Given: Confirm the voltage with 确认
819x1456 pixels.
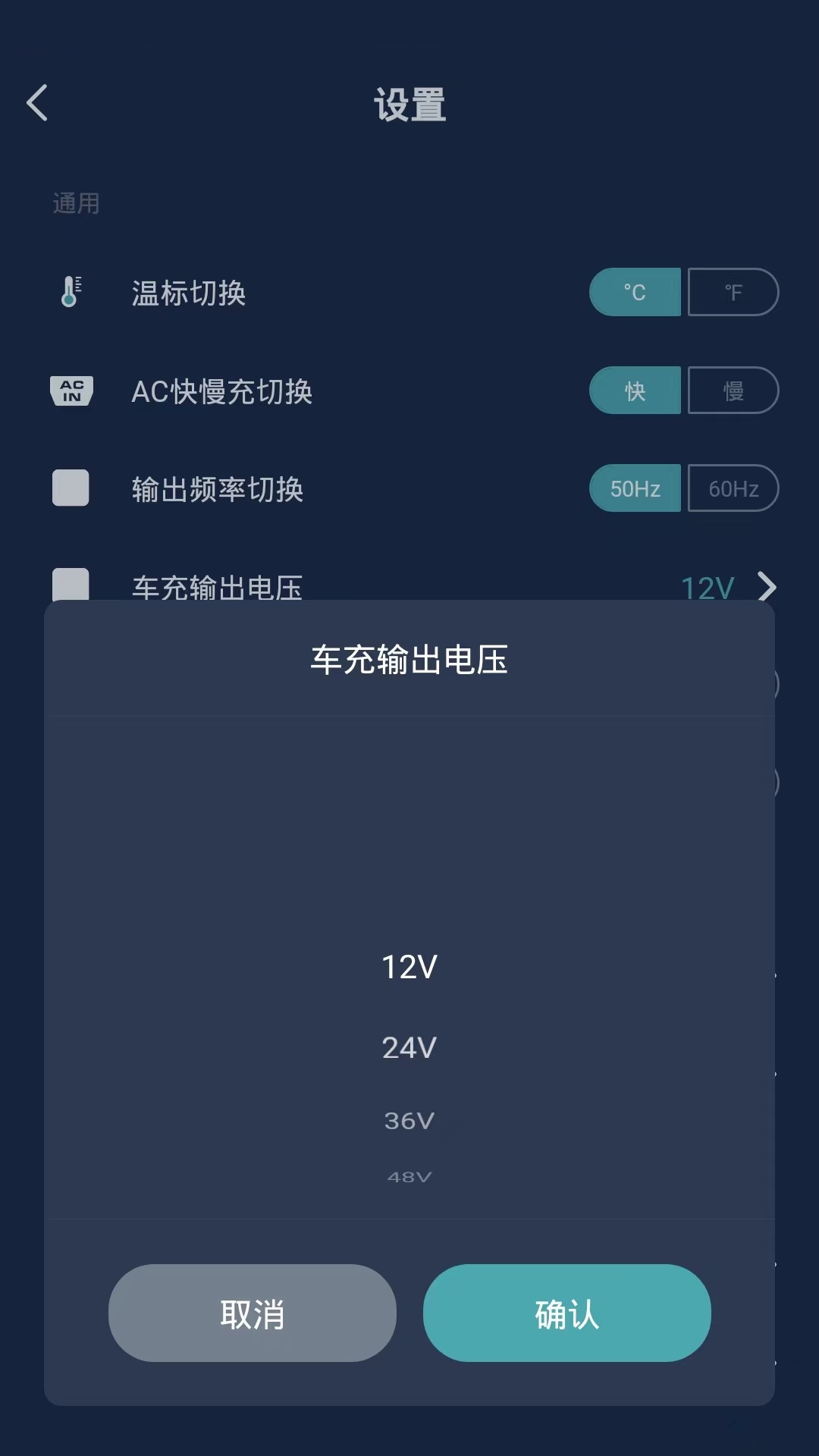Looking at the screenshot, I should (566, 1313).
